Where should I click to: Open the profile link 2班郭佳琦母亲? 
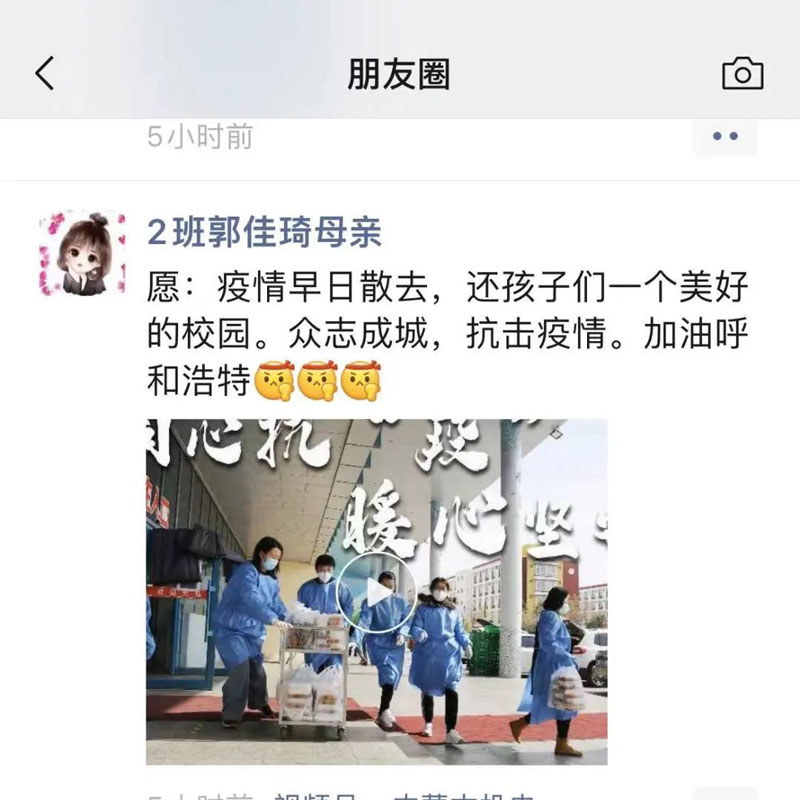(x=264, y=233)
